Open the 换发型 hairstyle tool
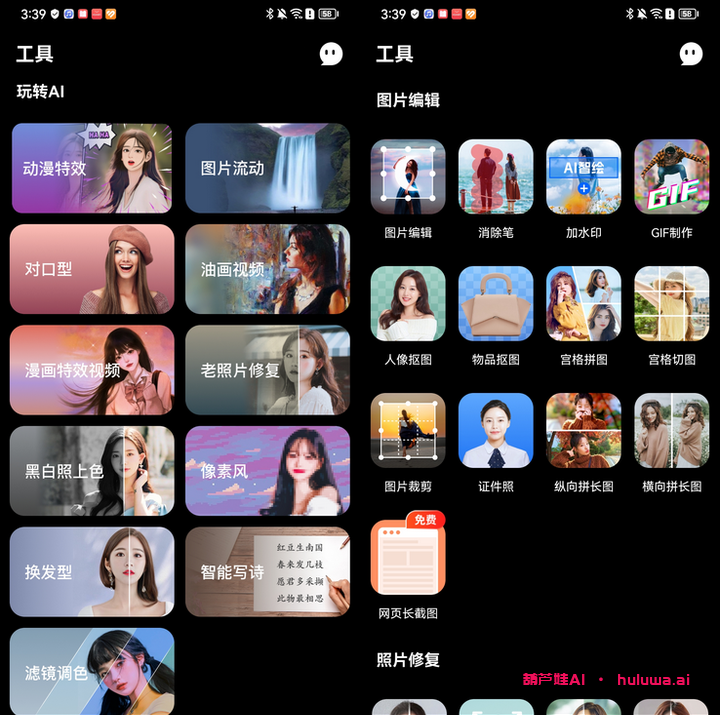Viewport: 720px width, 715px height. click(92, 572)
